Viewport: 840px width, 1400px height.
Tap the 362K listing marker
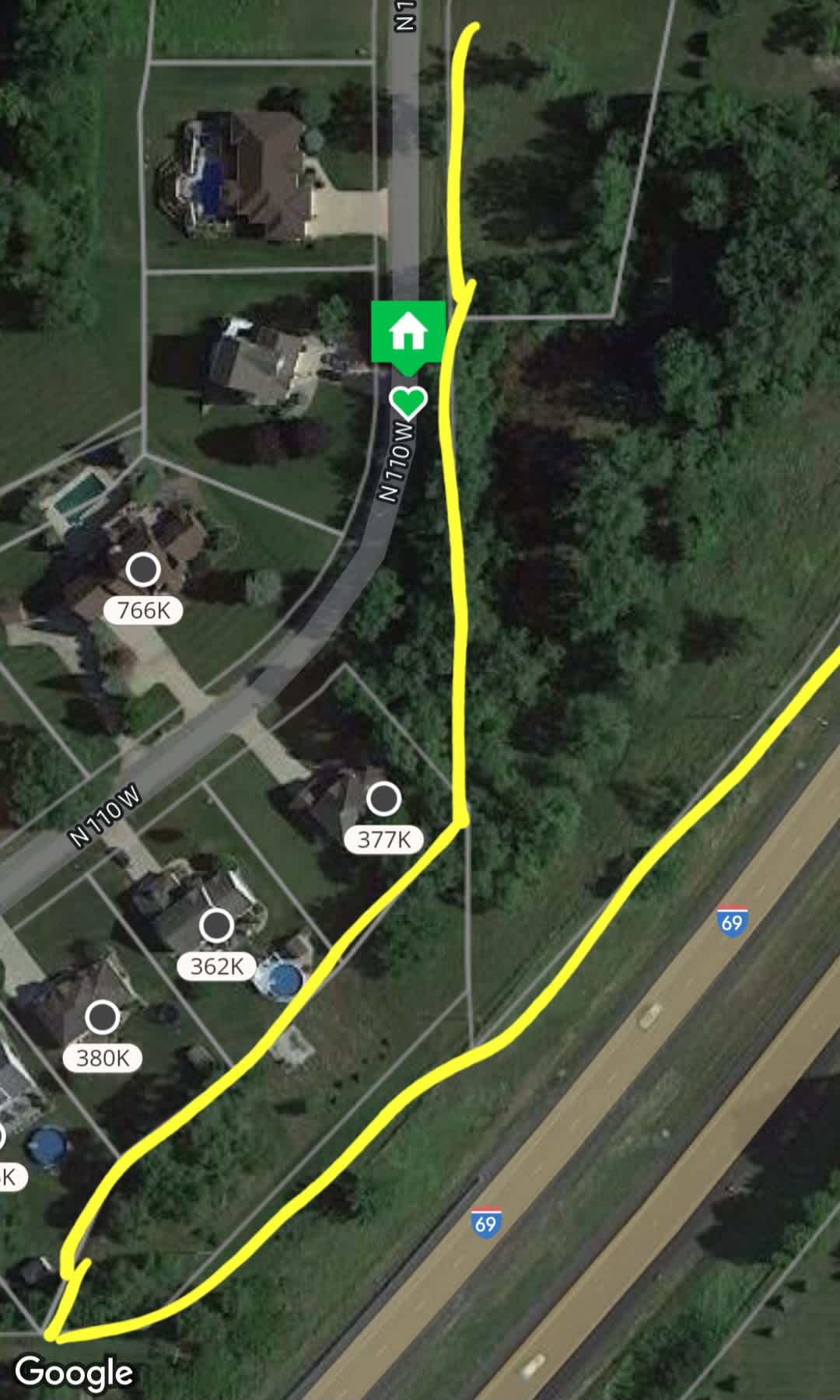[x=217, y=945]
